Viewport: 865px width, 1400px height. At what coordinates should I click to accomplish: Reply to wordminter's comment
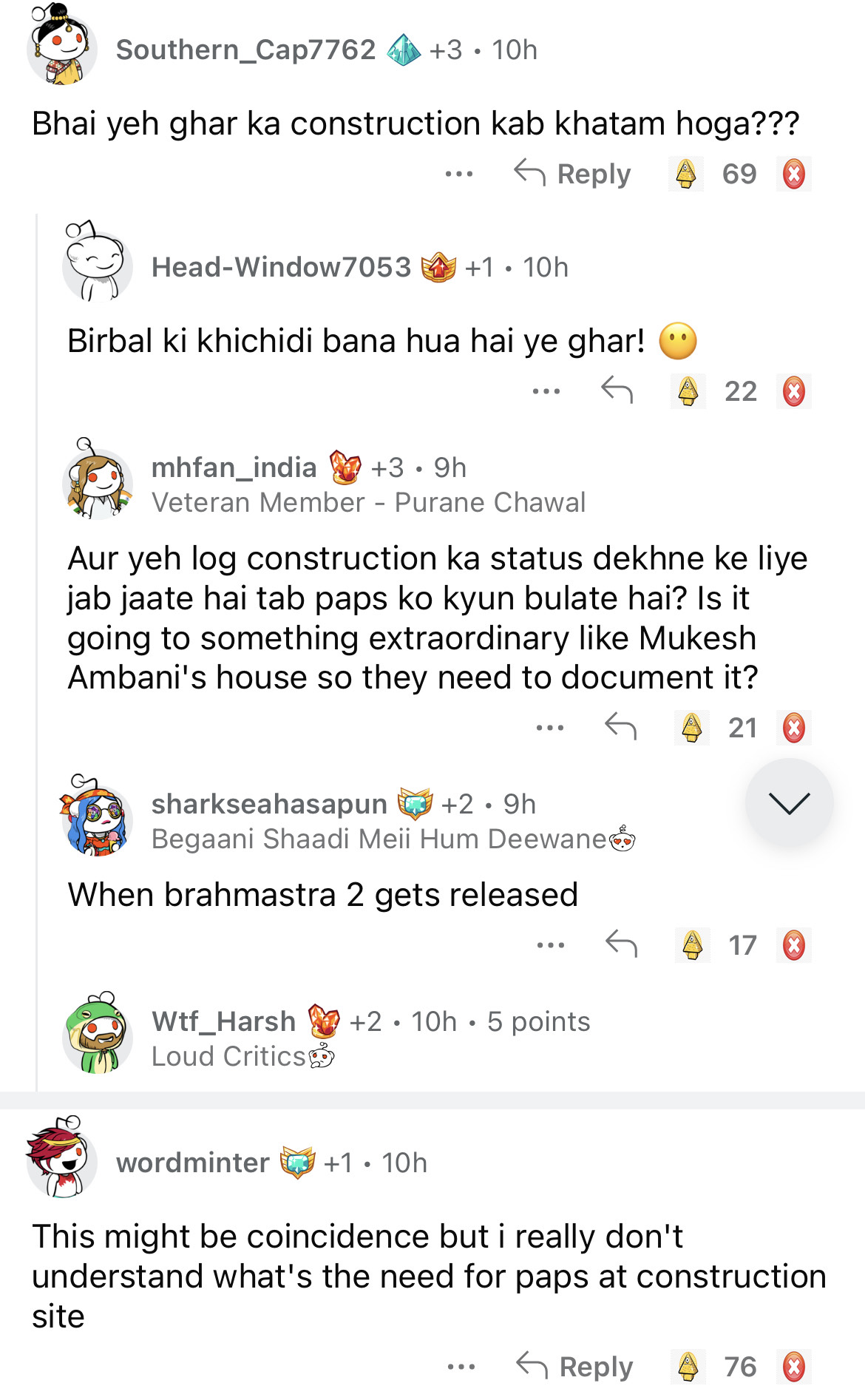574,1367
